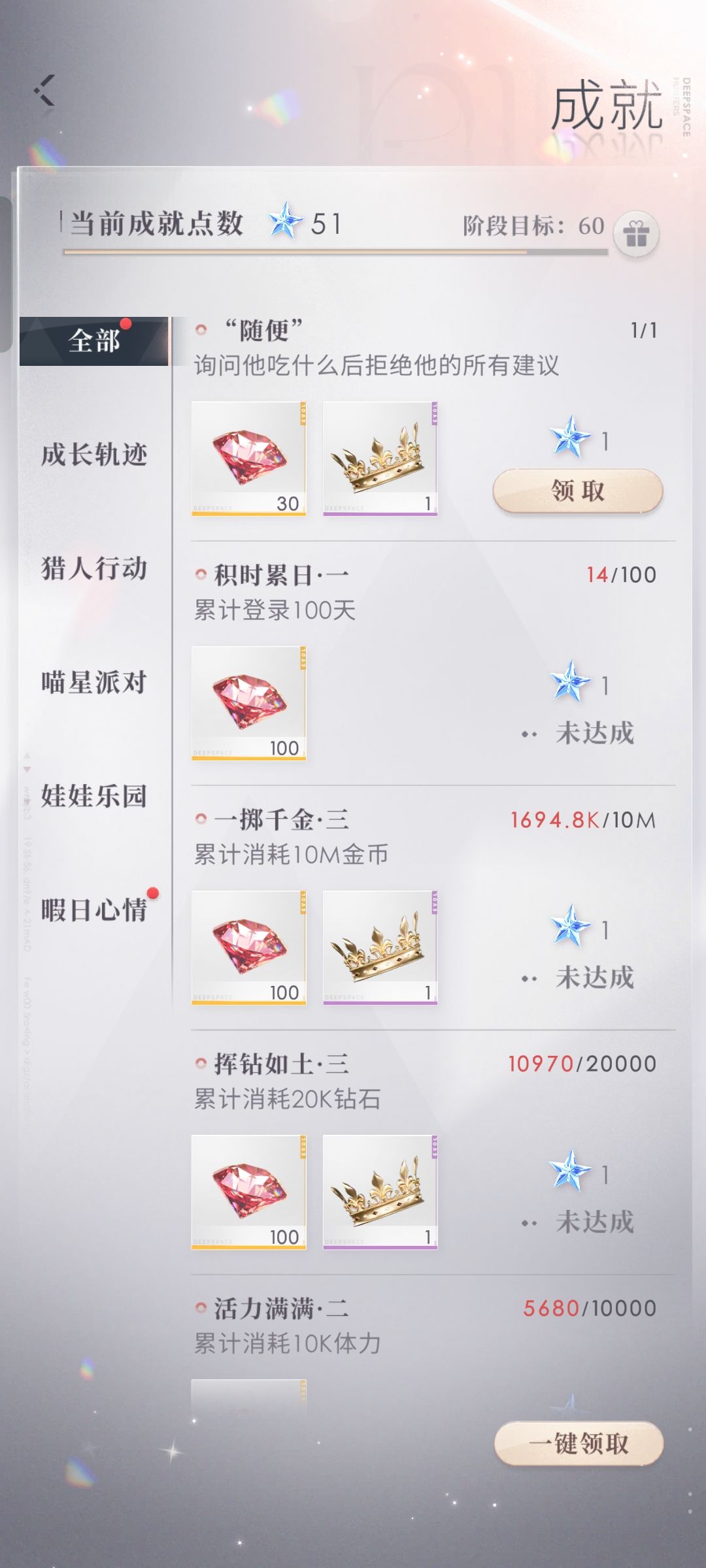706x1568 pixels.
Task: Select the pink diamond reward under "随便"
Action: pyautogui.click(x=250, y=457)
